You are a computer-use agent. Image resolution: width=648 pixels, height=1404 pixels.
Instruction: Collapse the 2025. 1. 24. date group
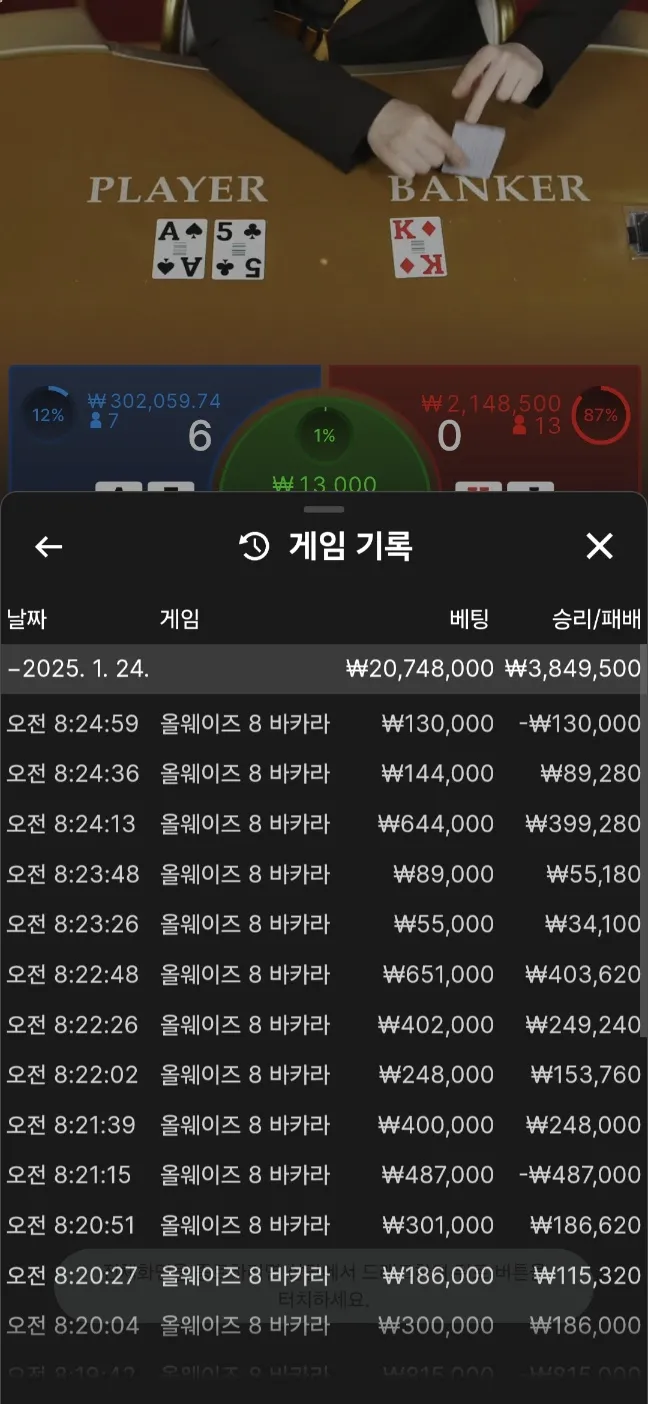80,669
